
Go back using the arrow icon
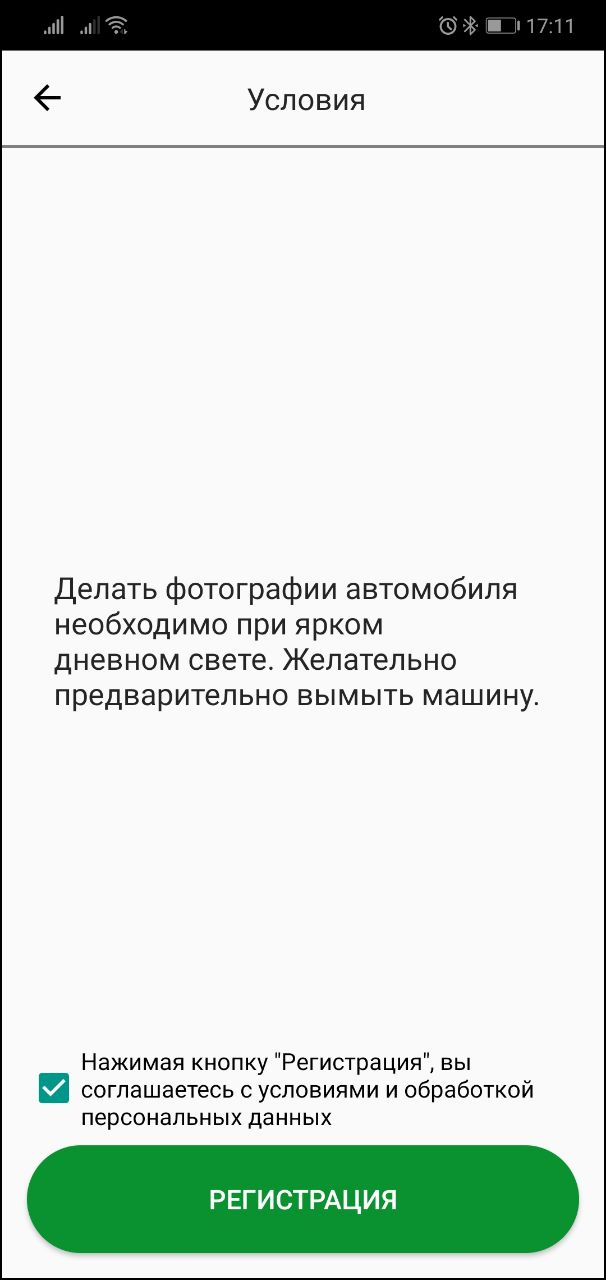47,98
